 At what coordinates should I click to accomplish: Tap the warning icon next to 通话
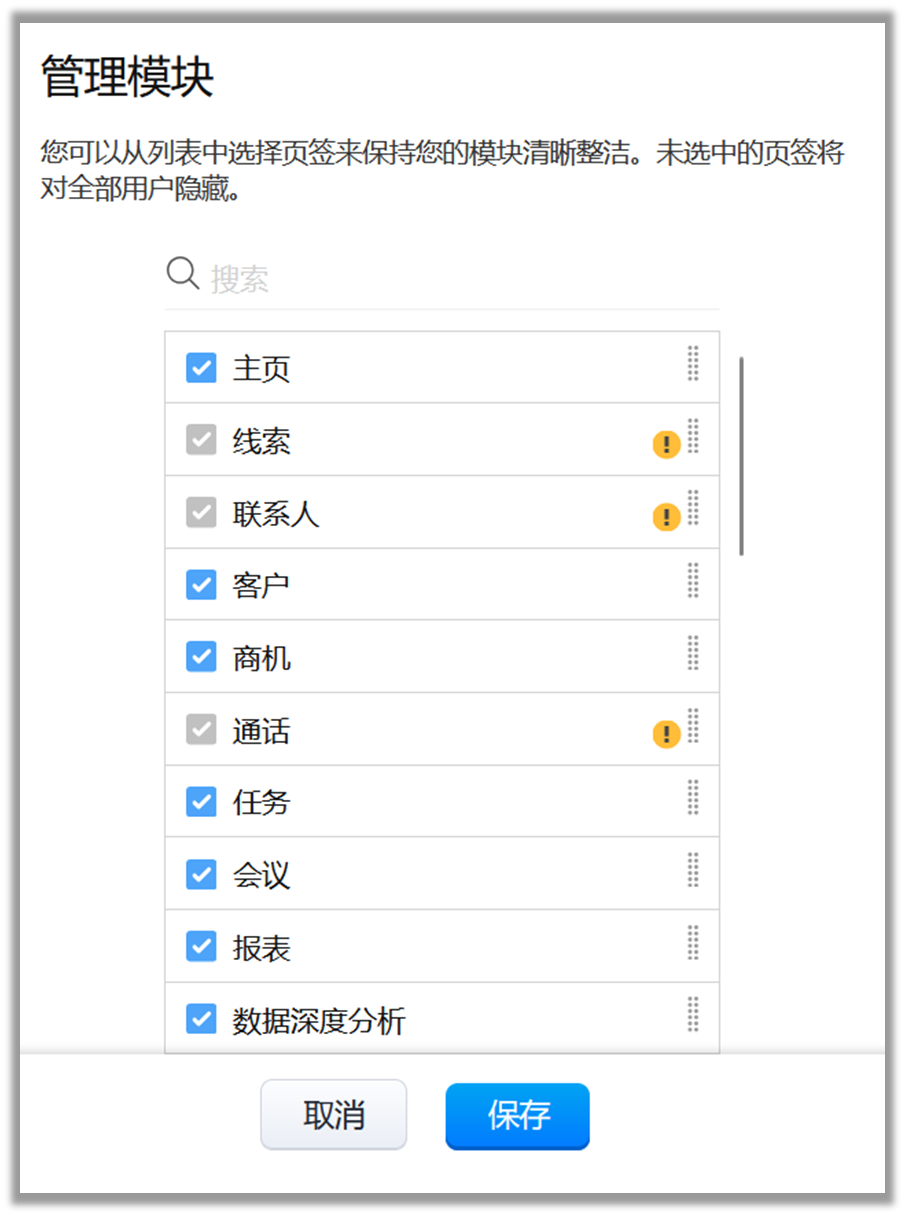pos(666,734)
